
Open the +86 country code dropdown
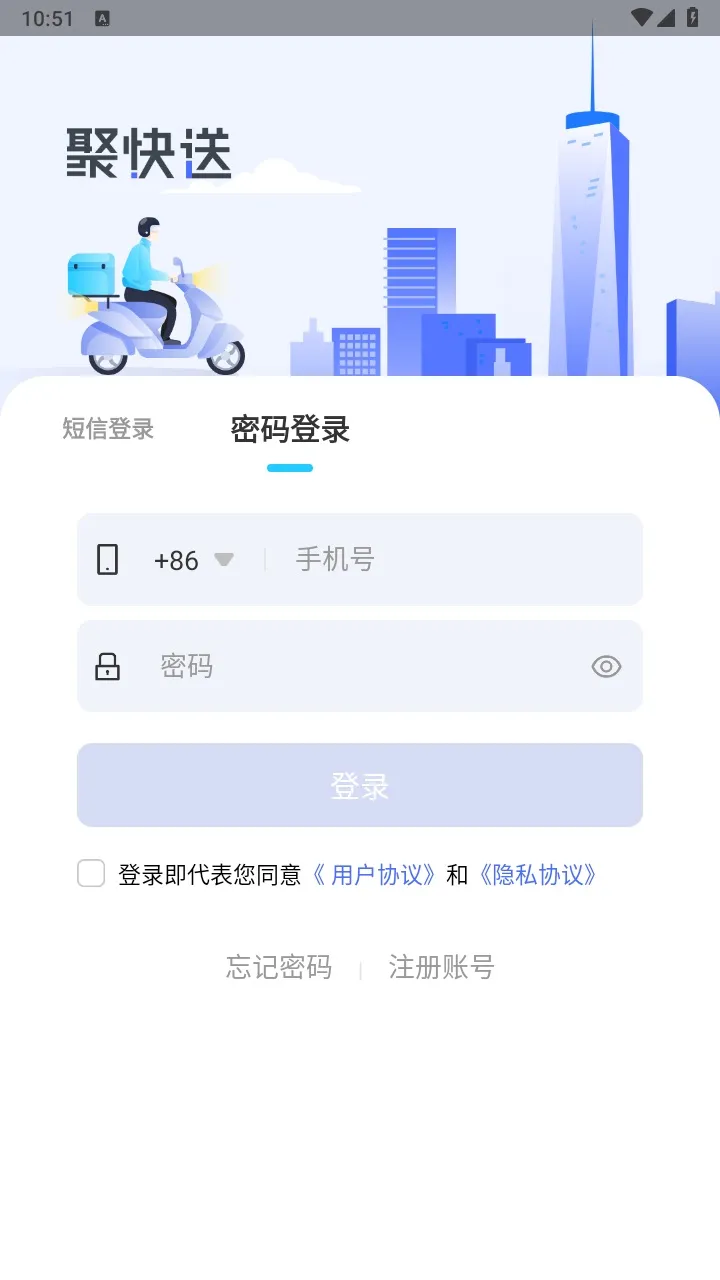tap(194, 560)
